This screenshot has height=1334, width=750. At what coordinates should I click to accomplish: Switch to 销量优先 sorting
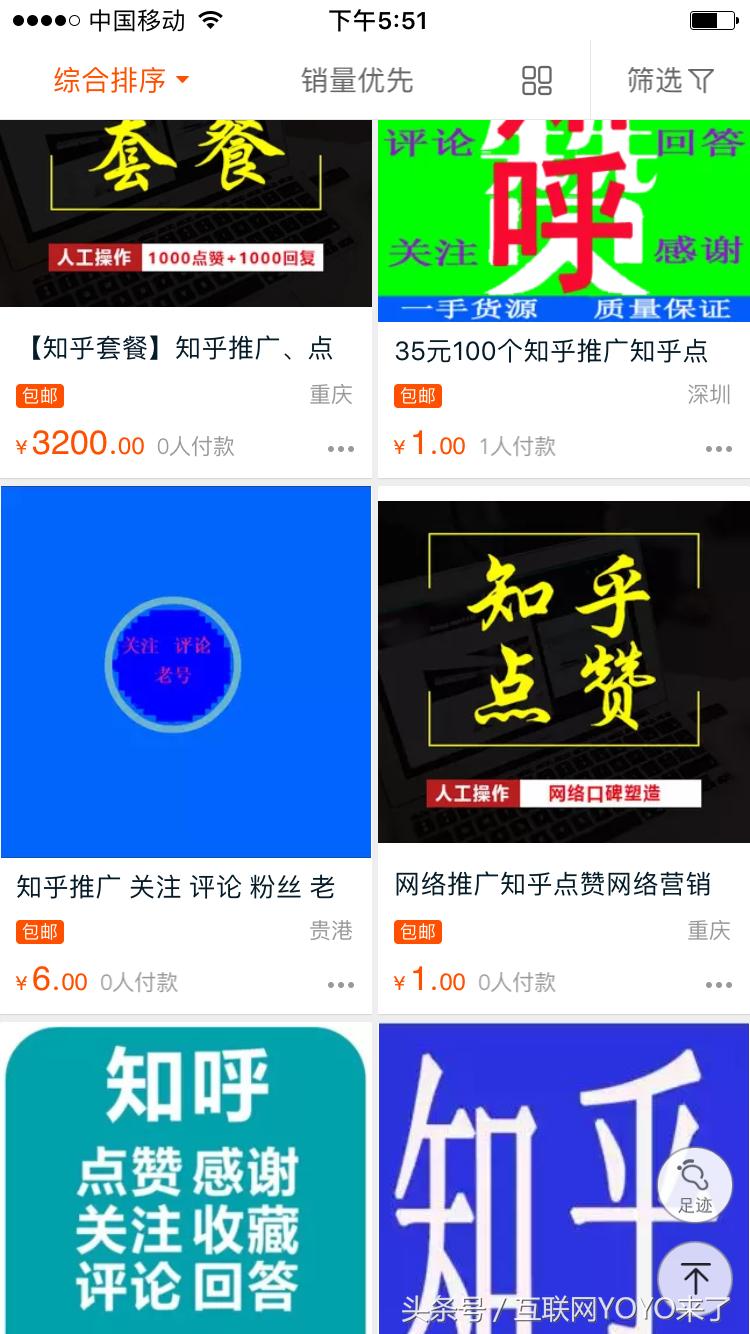tap(357, 80)
